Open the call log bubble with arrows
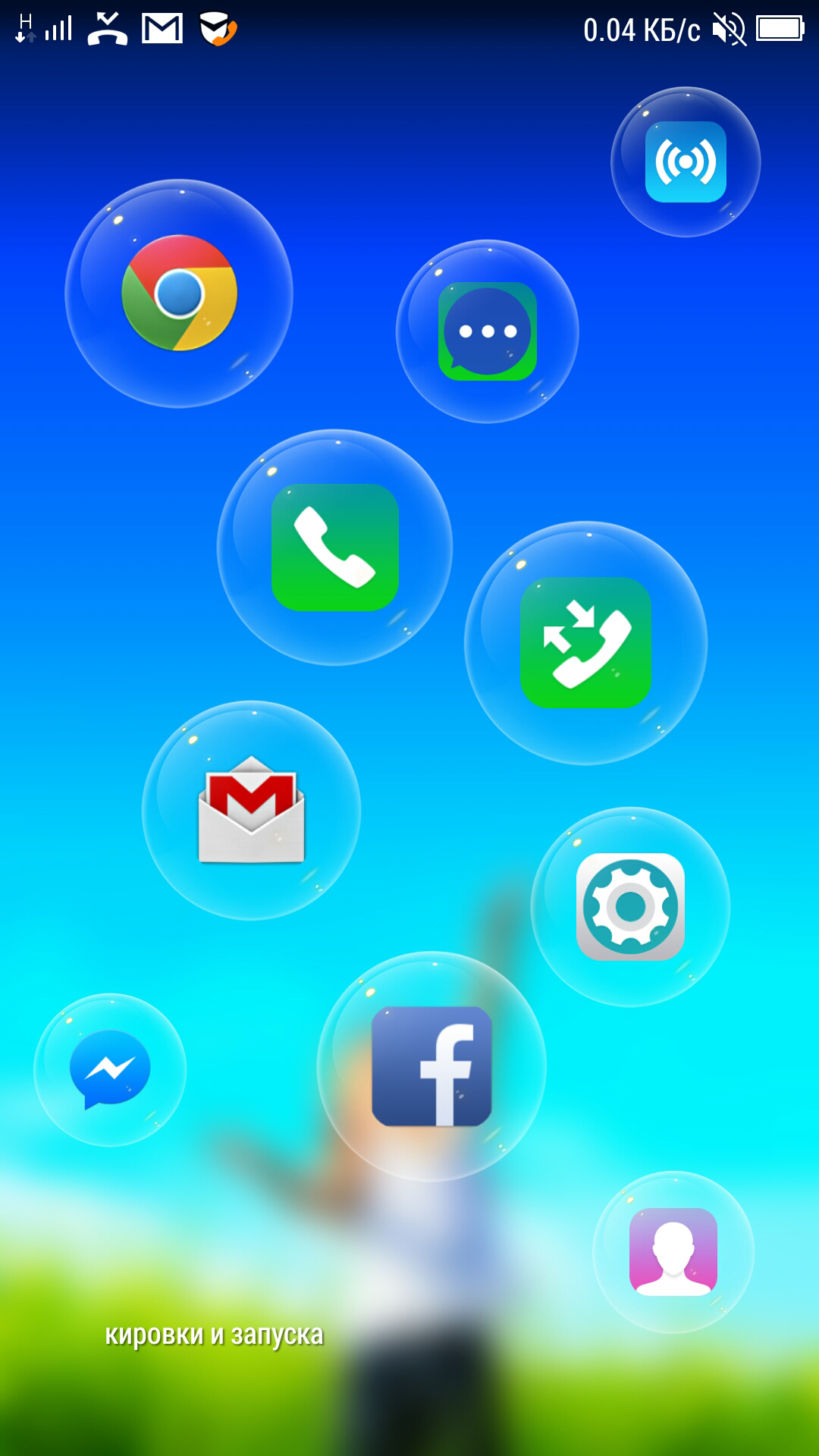819x1456 pixels. [x=585, y=642]
